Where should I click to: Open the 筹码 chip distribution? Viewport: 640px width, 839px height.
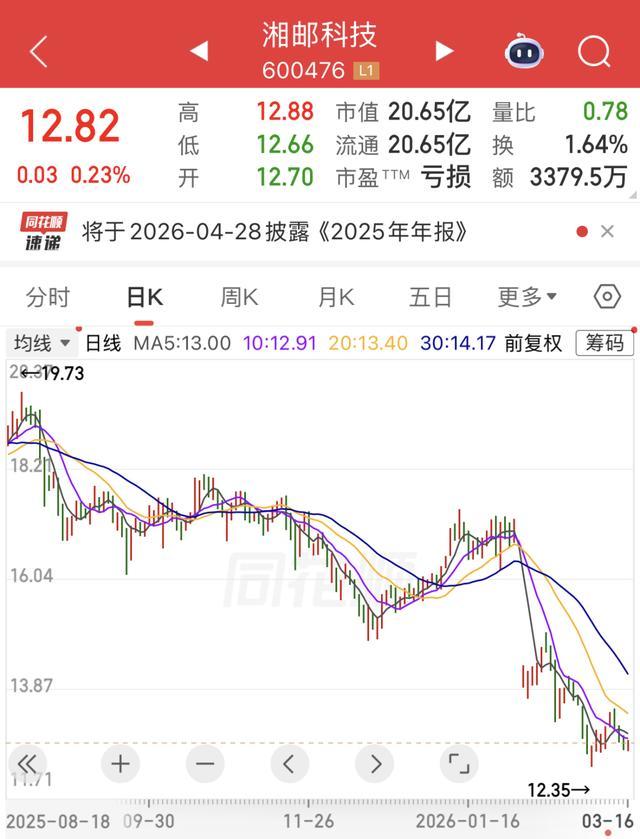(x=604, y=343)
